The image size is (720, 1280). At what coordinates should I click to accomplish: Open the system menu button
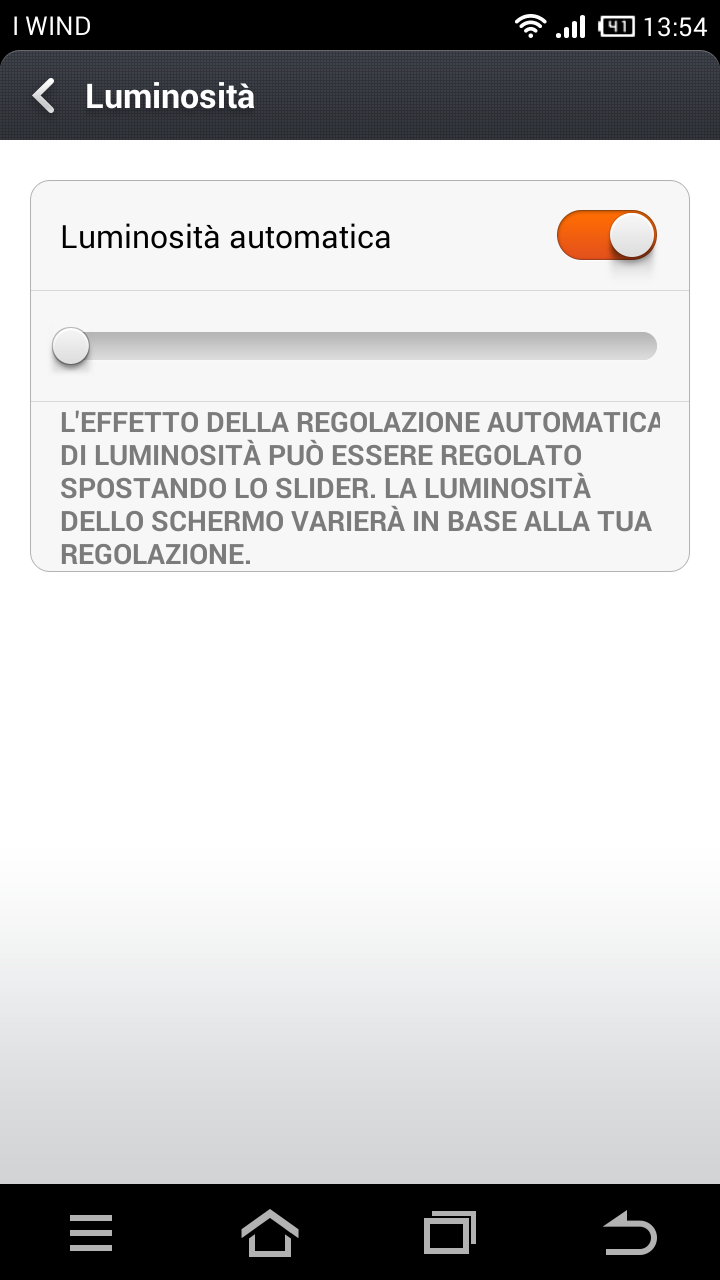pyautogui.click(x=90, y=1232)
